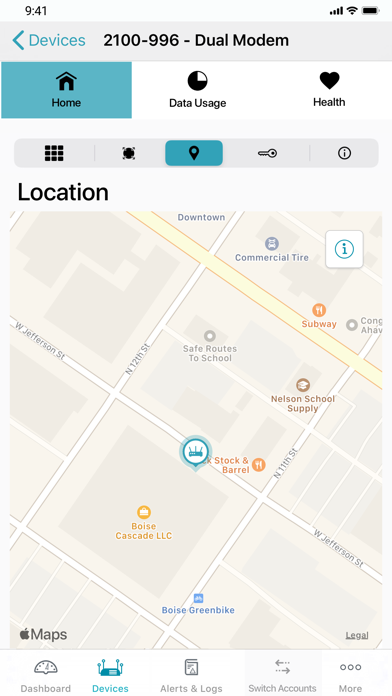Screen dimensions: 392x696
Task: Select the grid view segment
Action: point(54,153)
